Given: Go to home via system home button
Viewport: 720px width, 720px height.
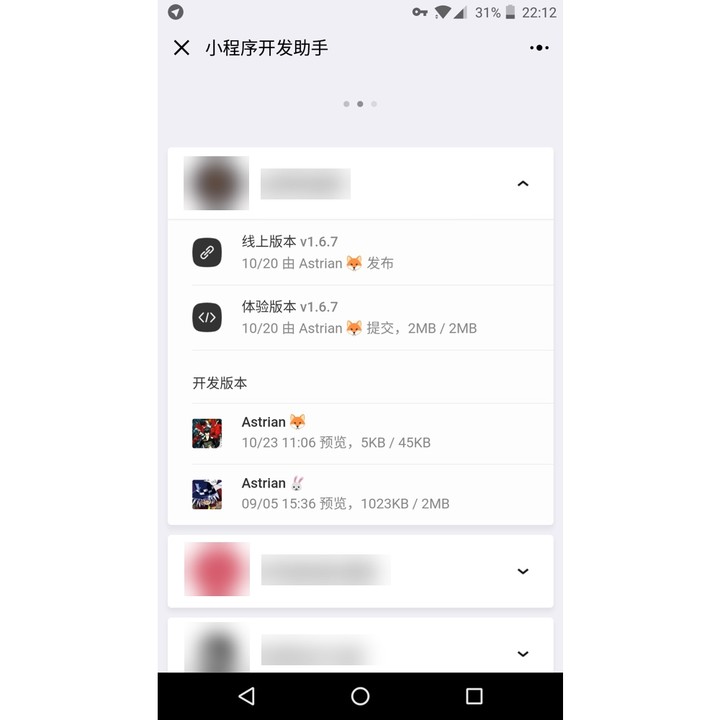Looking at the screenshot, I should [360, 696].
